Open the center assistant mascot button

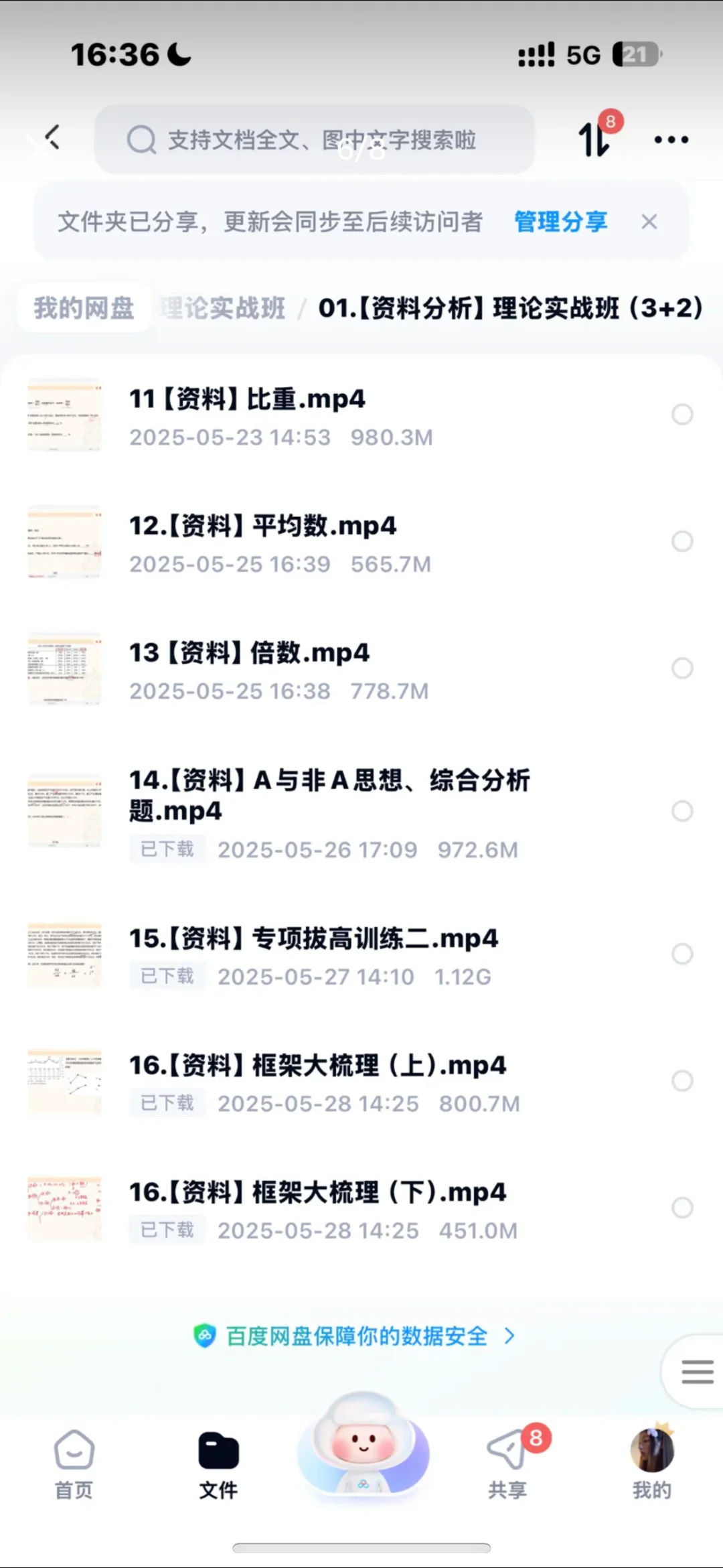tap(362, 1449)
